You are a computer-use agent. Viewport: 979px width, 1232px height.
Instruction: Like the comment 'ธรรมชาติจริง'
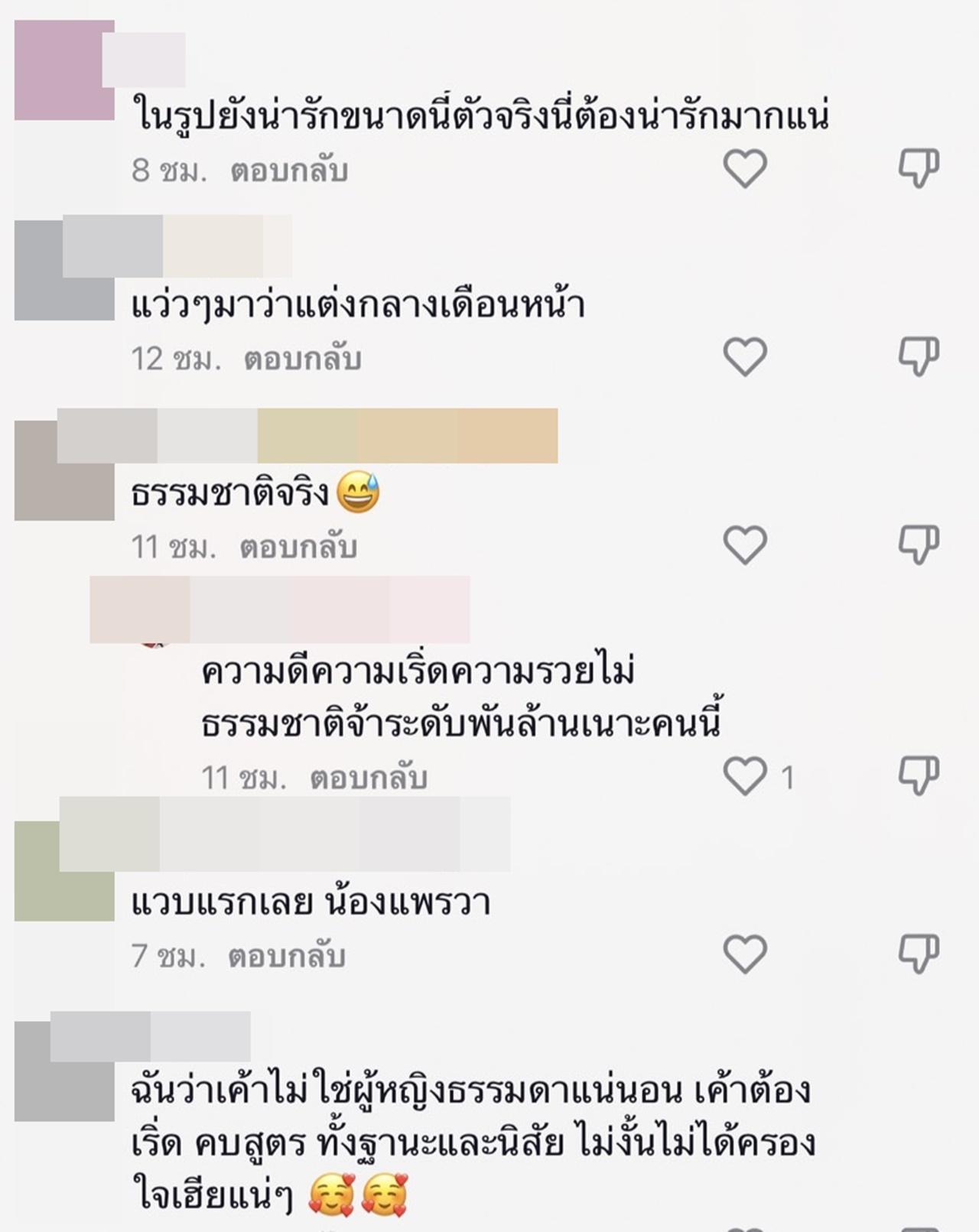[x=745, y=545]
